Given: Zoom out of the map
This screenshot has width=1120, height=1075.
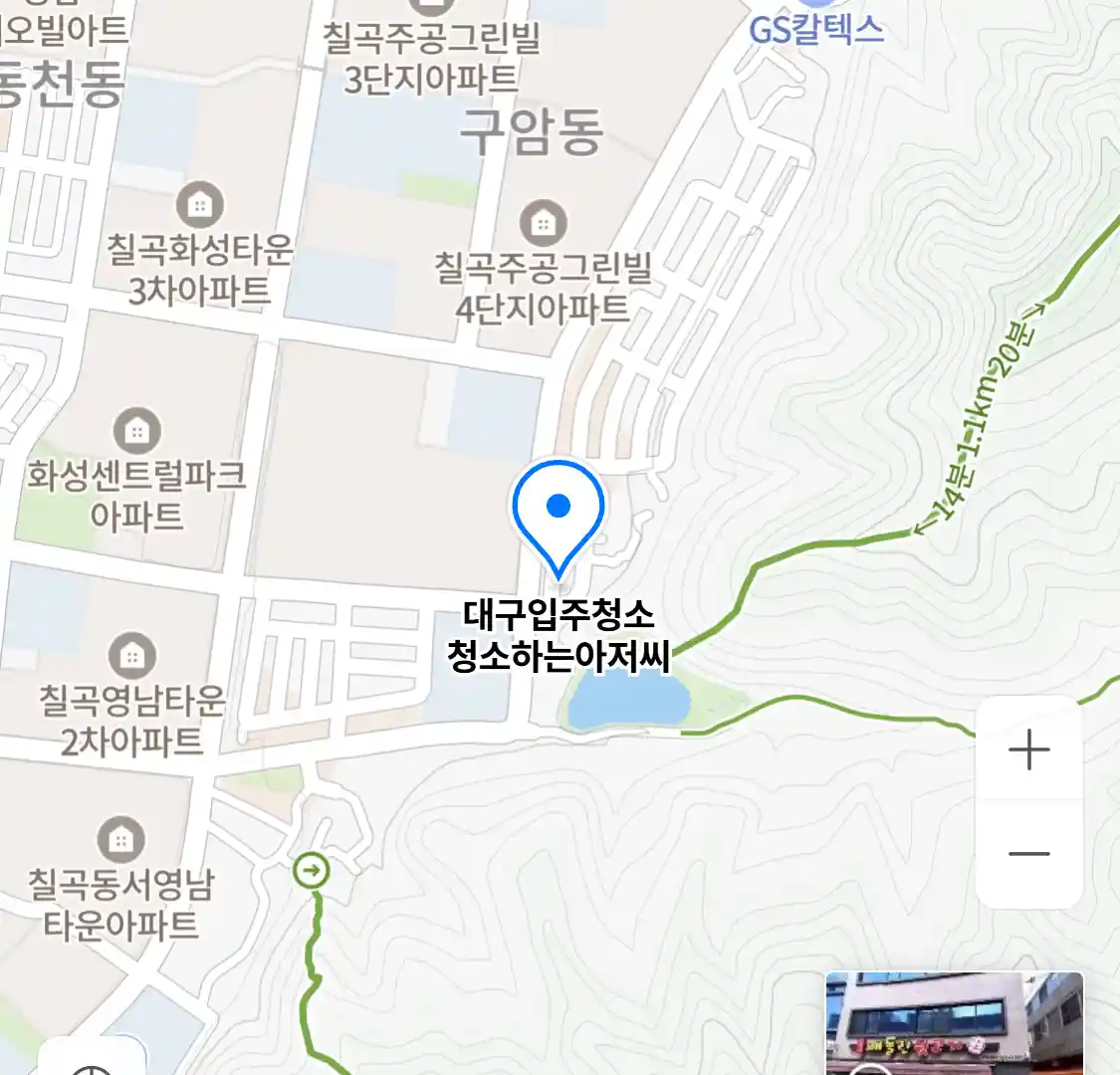Looking at the screenshot, I should pos(1028,854).
